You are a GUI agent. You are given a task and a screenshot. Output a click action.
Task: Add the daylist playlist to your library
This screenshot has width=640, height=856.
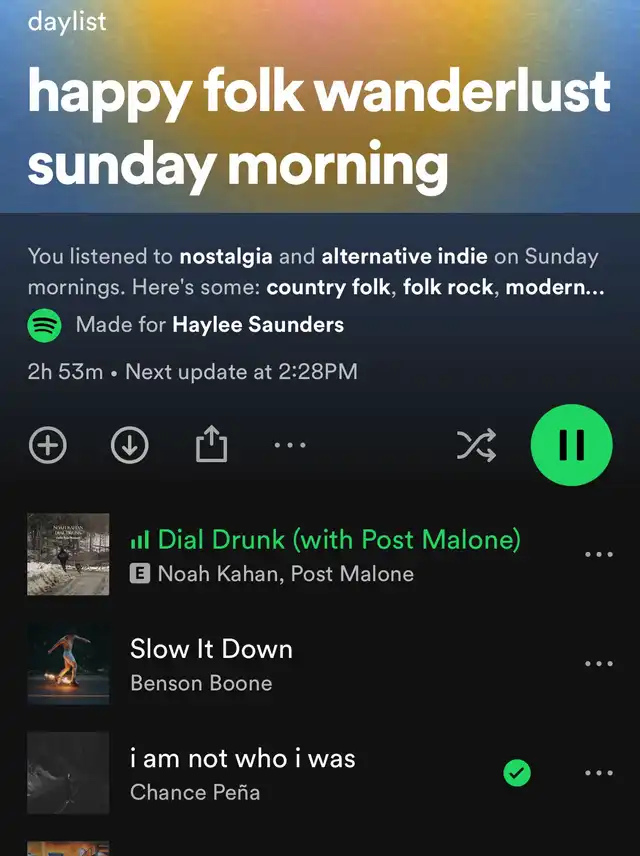coord(48,446)
